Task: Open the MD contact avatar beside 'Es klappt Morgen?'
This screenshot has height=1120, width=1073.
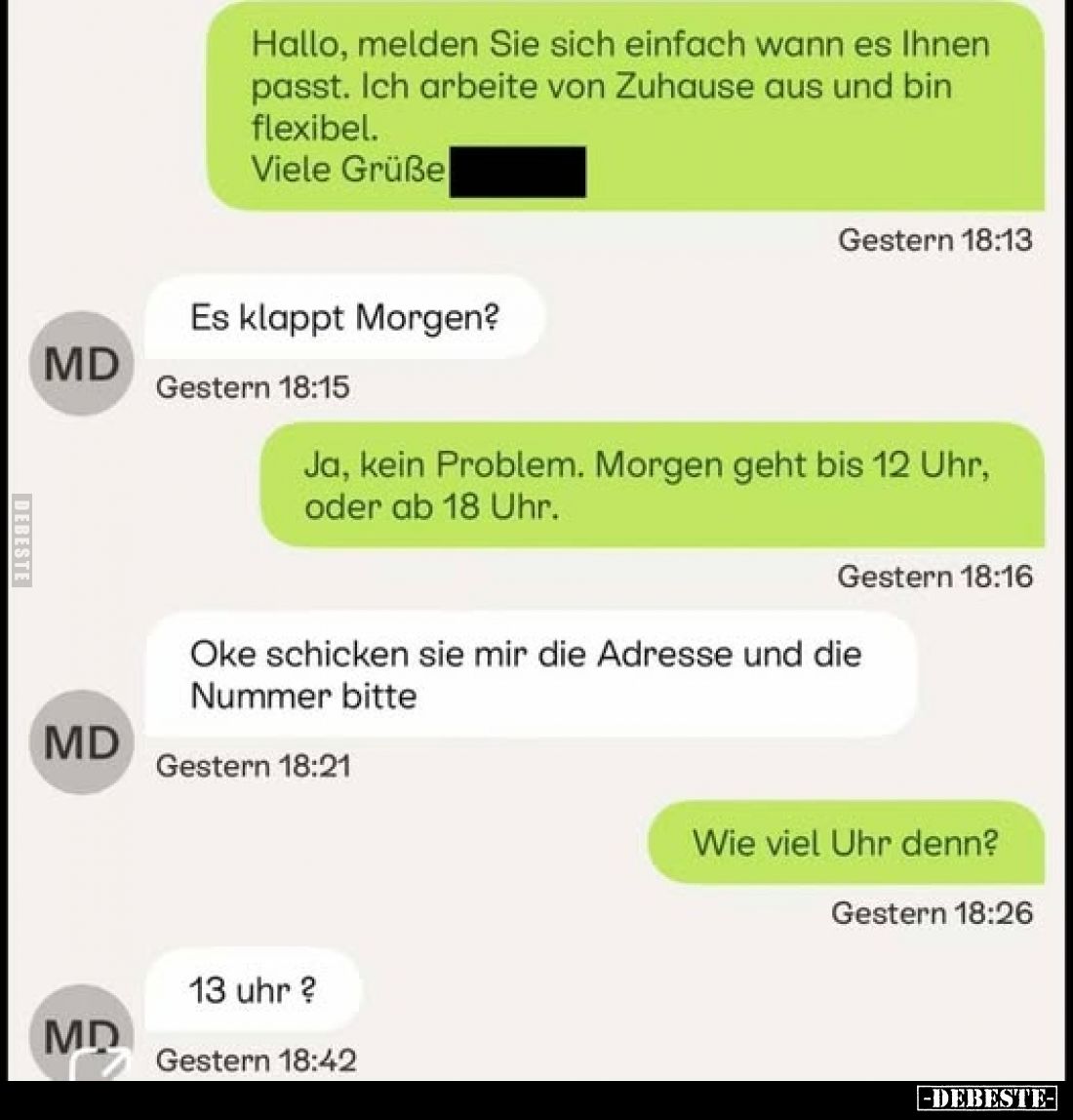Action: (x=80, y=361)
